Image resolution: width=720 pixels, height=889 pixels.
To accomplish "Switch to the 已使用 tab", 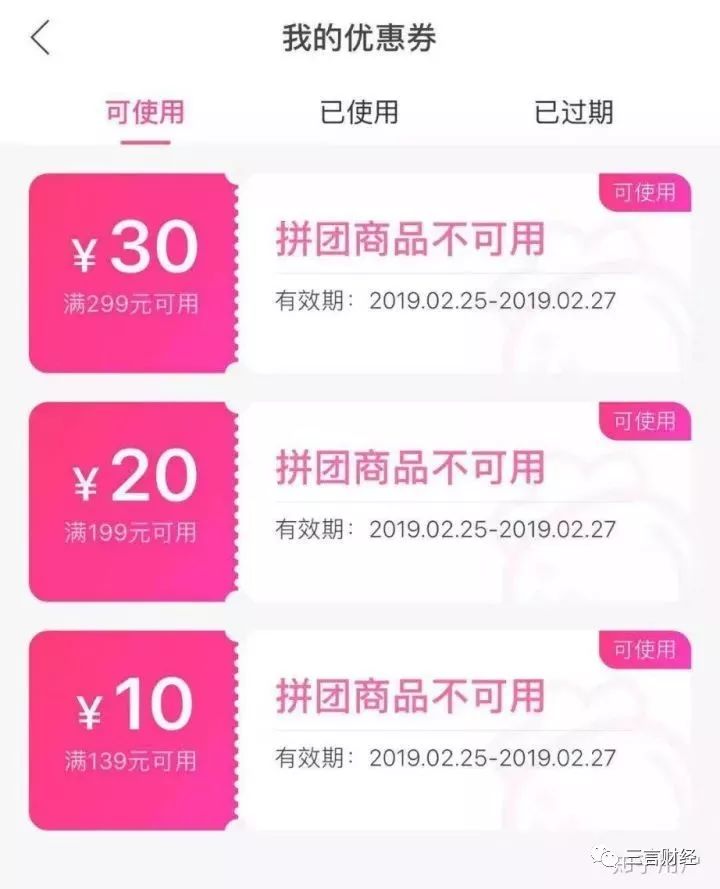I will (359, 112).
